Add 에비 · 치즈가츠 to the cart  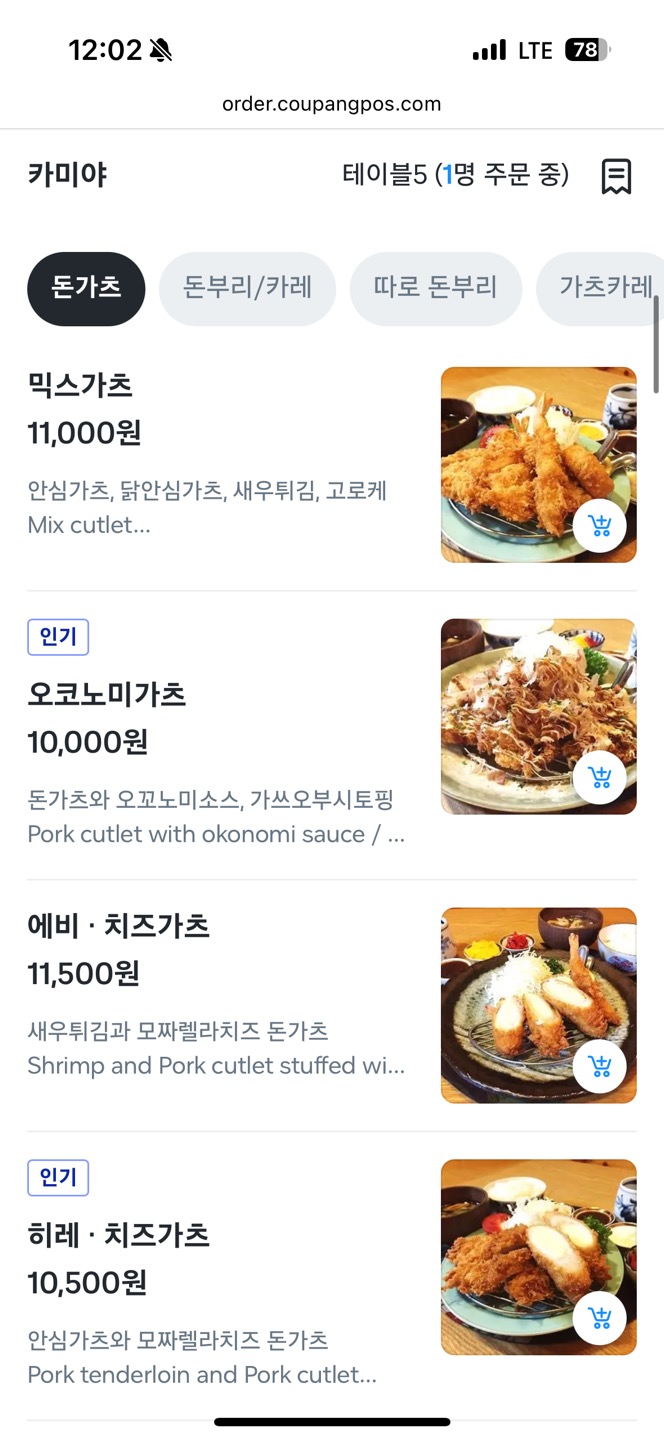tap(600, 1066)
